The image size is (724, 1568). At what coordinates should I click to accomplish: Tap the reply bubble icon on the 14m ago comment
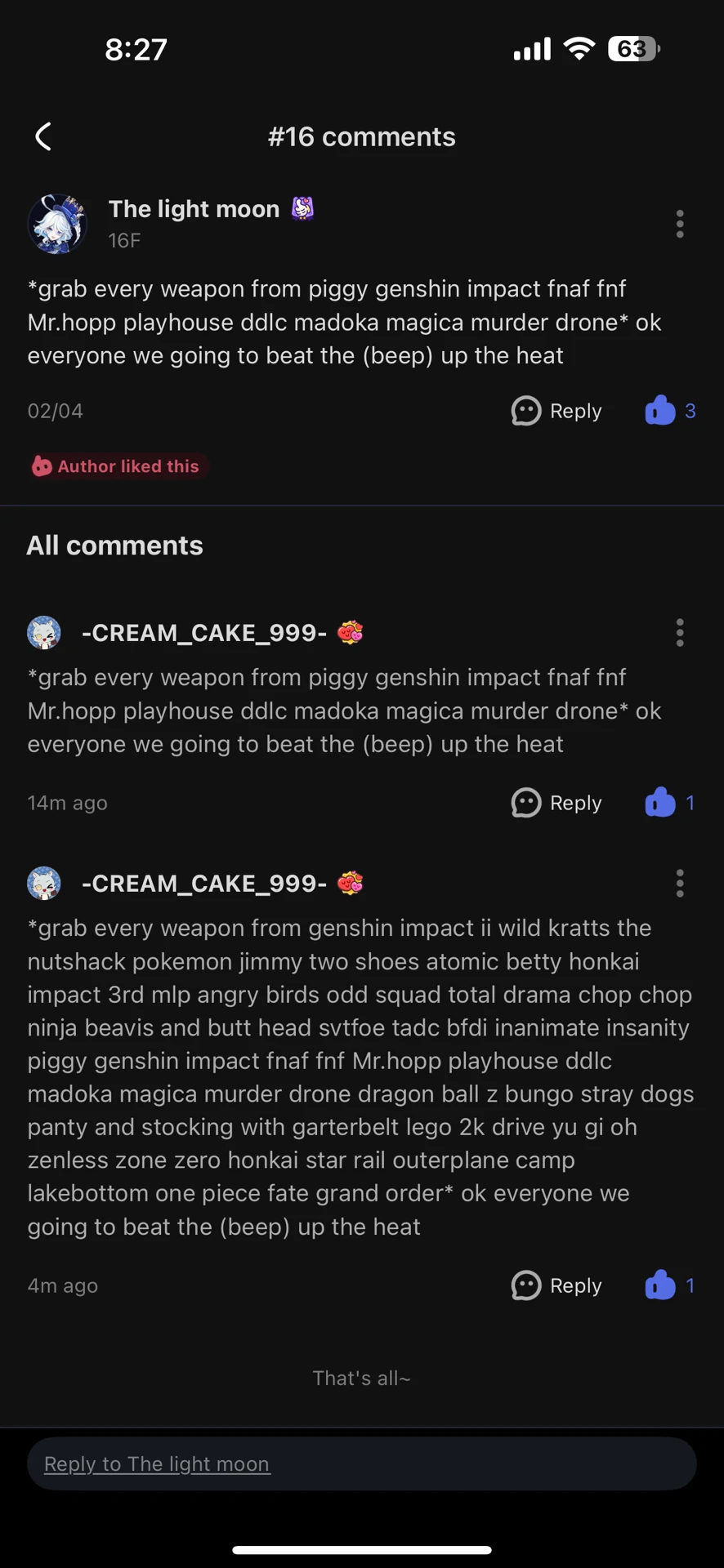point(525,803)
